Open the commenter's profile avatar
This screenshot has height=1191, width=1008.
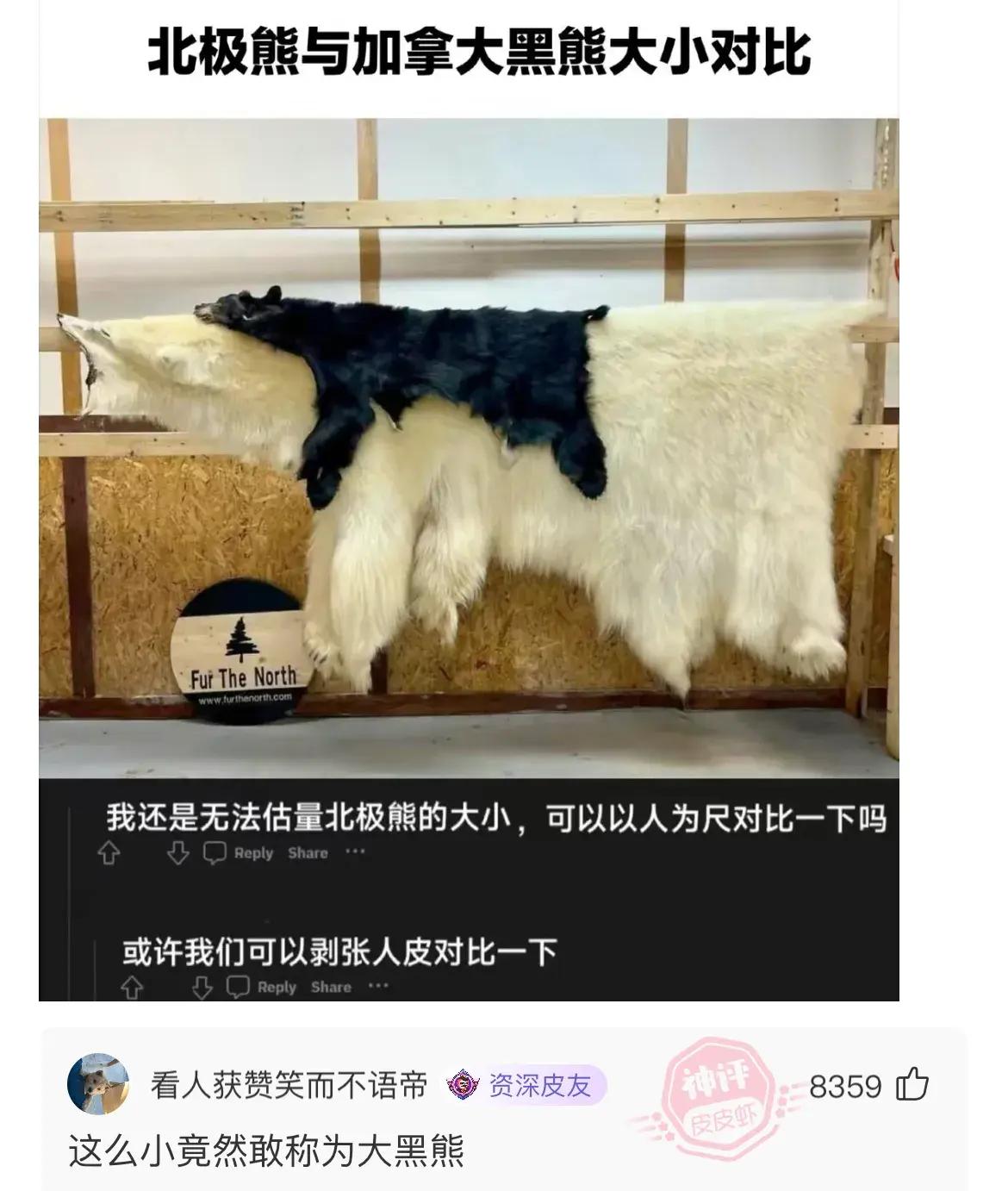pos(98,1084)
